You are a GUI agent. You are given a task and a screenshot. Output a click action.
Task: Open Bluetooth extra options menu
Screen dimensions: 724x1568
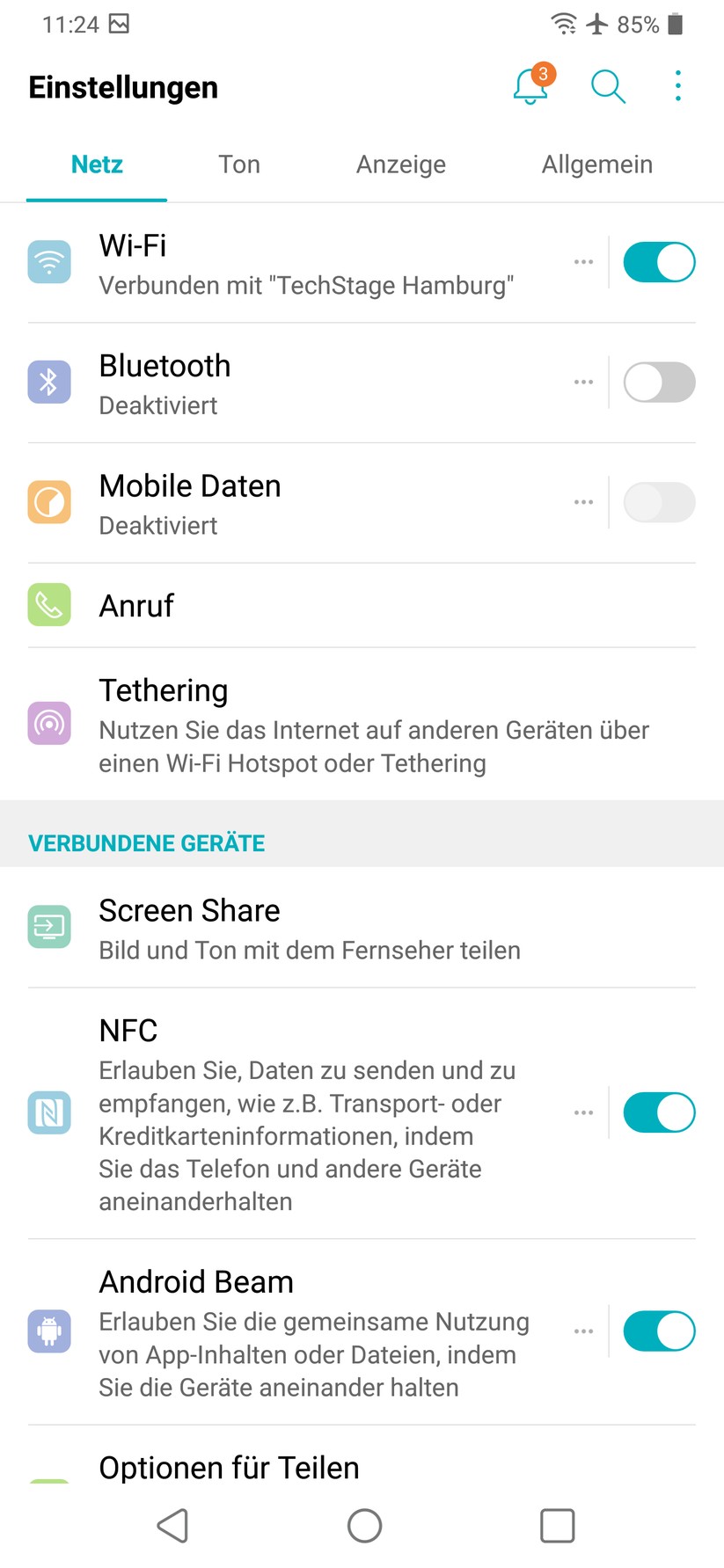point(583,382)
